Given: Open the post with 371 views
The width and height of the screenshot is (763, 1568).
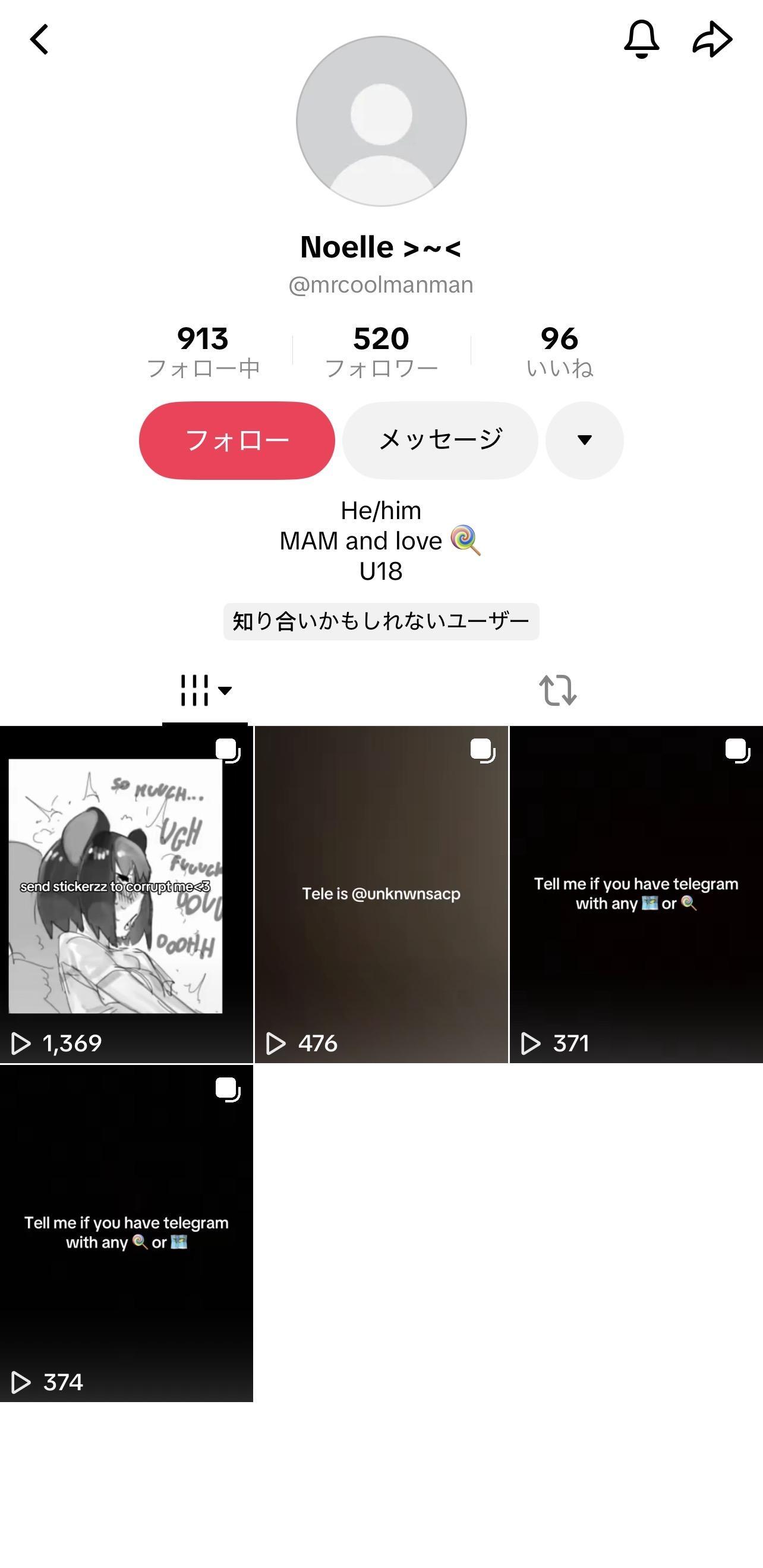Looking at the screenshot, I should click(636, 894).
